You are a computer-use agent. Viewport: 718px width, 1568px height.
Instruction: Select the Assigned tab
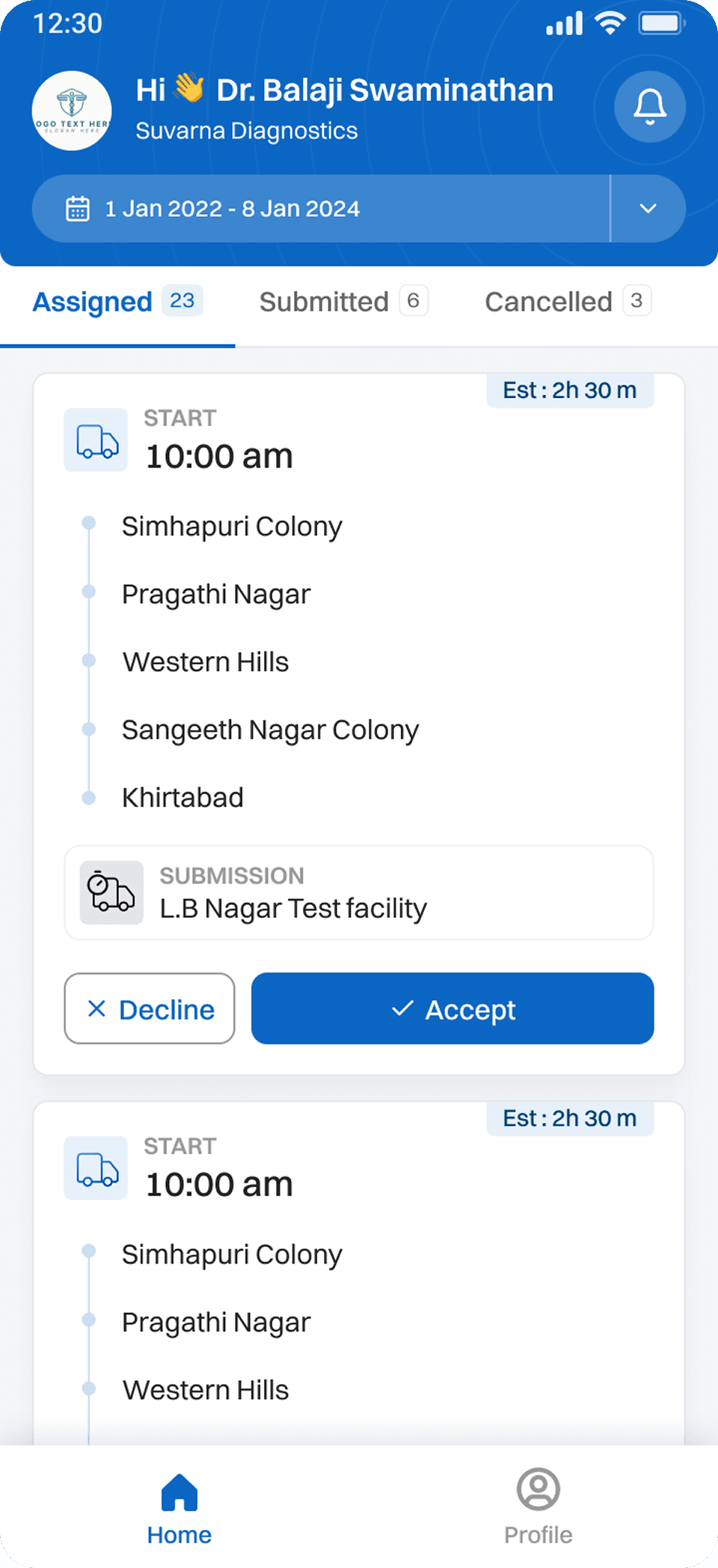pos(117,301)
